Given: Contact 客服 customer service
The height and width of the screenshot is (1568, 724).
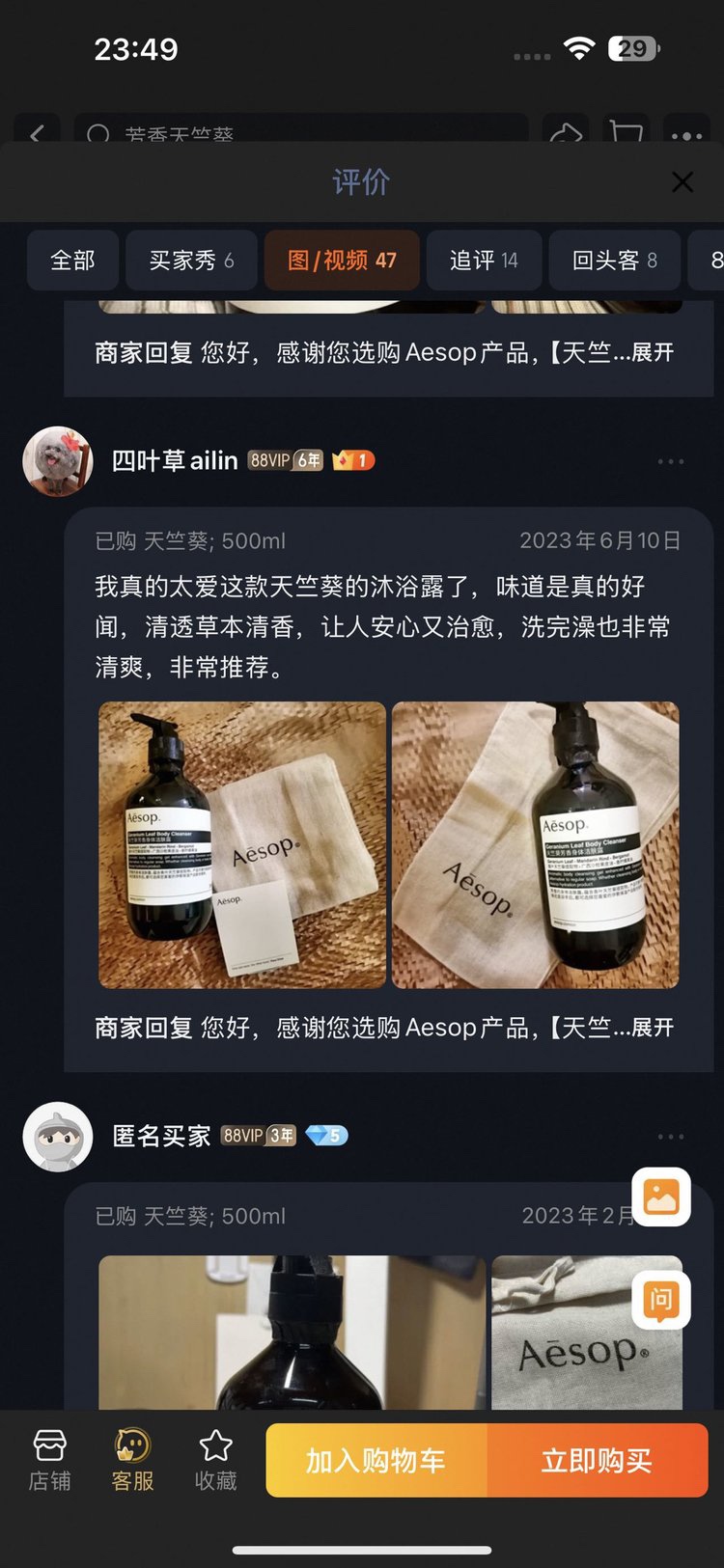Looking at the screenshot, I should tap(132, 1460).
